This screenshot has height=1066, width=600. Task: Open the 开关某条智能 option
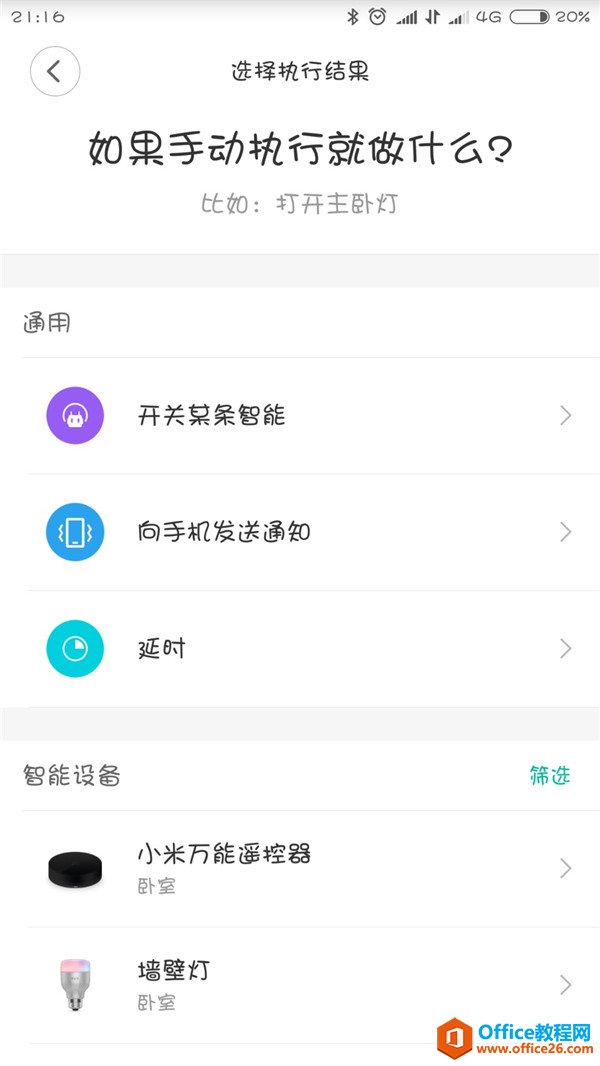pyautogui.click(x=300, y=415)
